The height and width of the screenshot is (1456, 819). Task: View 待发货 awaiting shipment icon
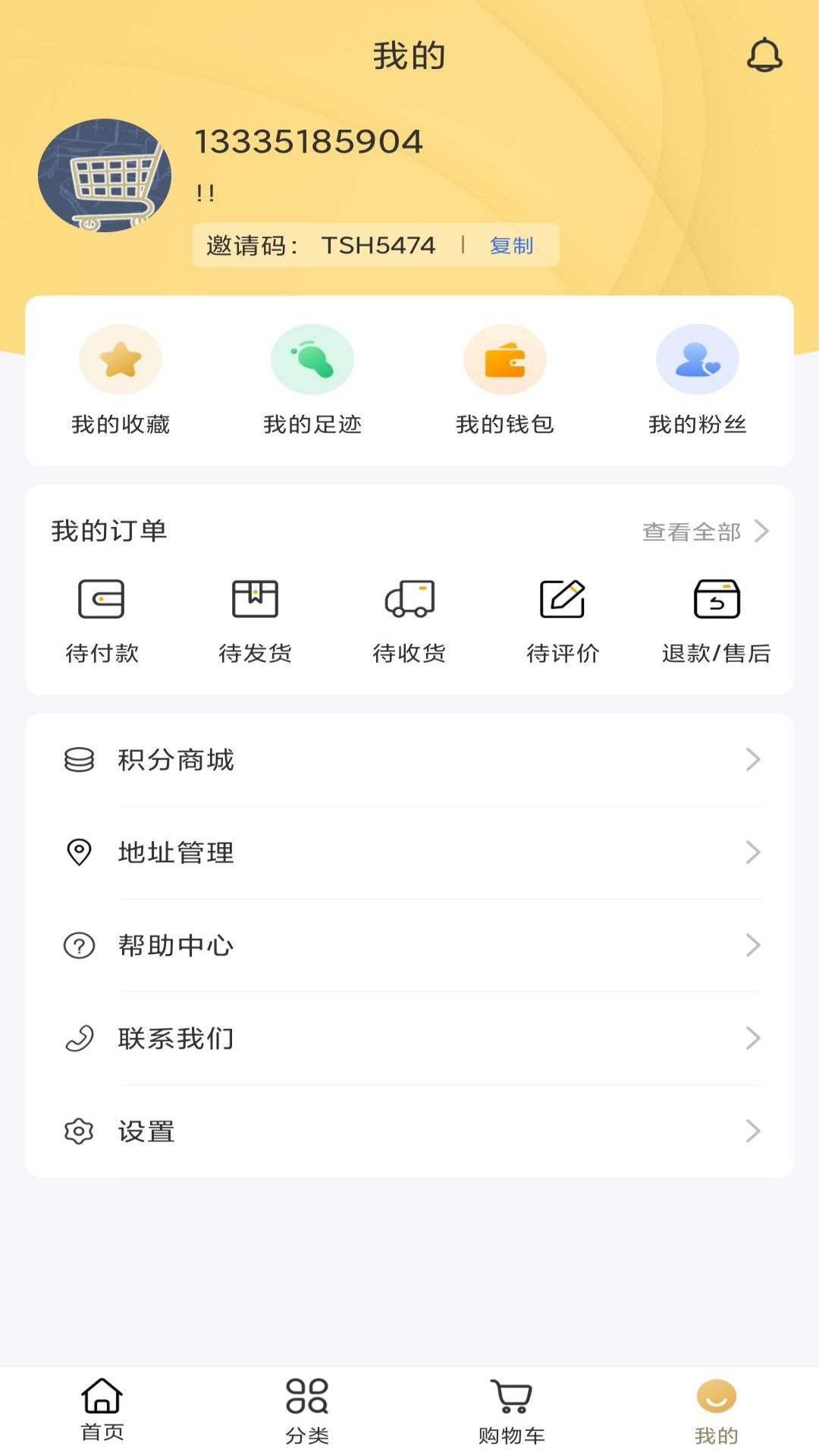(256, 598)
